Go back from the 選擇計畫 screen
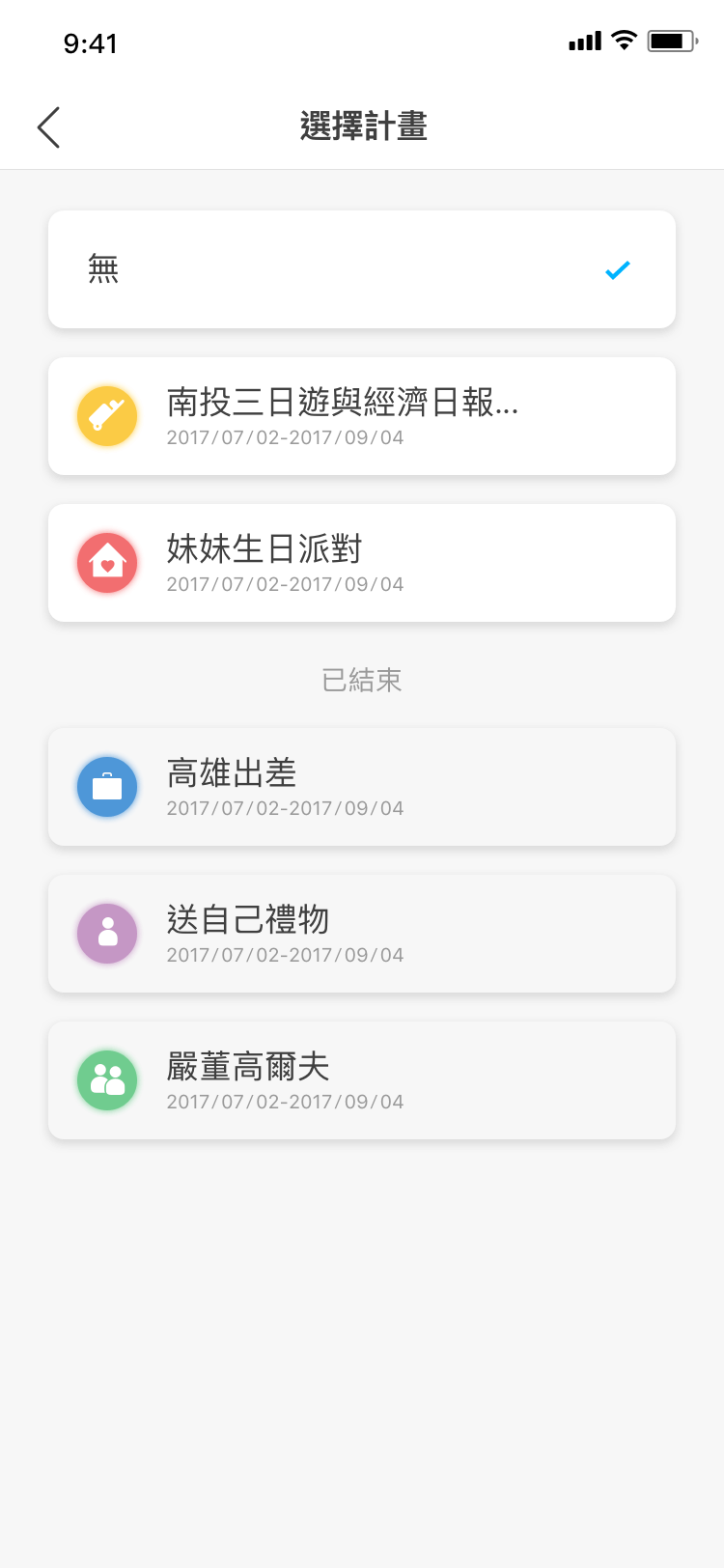The image size is (724, 1568). pyautogui.click(x=49, y=127)
